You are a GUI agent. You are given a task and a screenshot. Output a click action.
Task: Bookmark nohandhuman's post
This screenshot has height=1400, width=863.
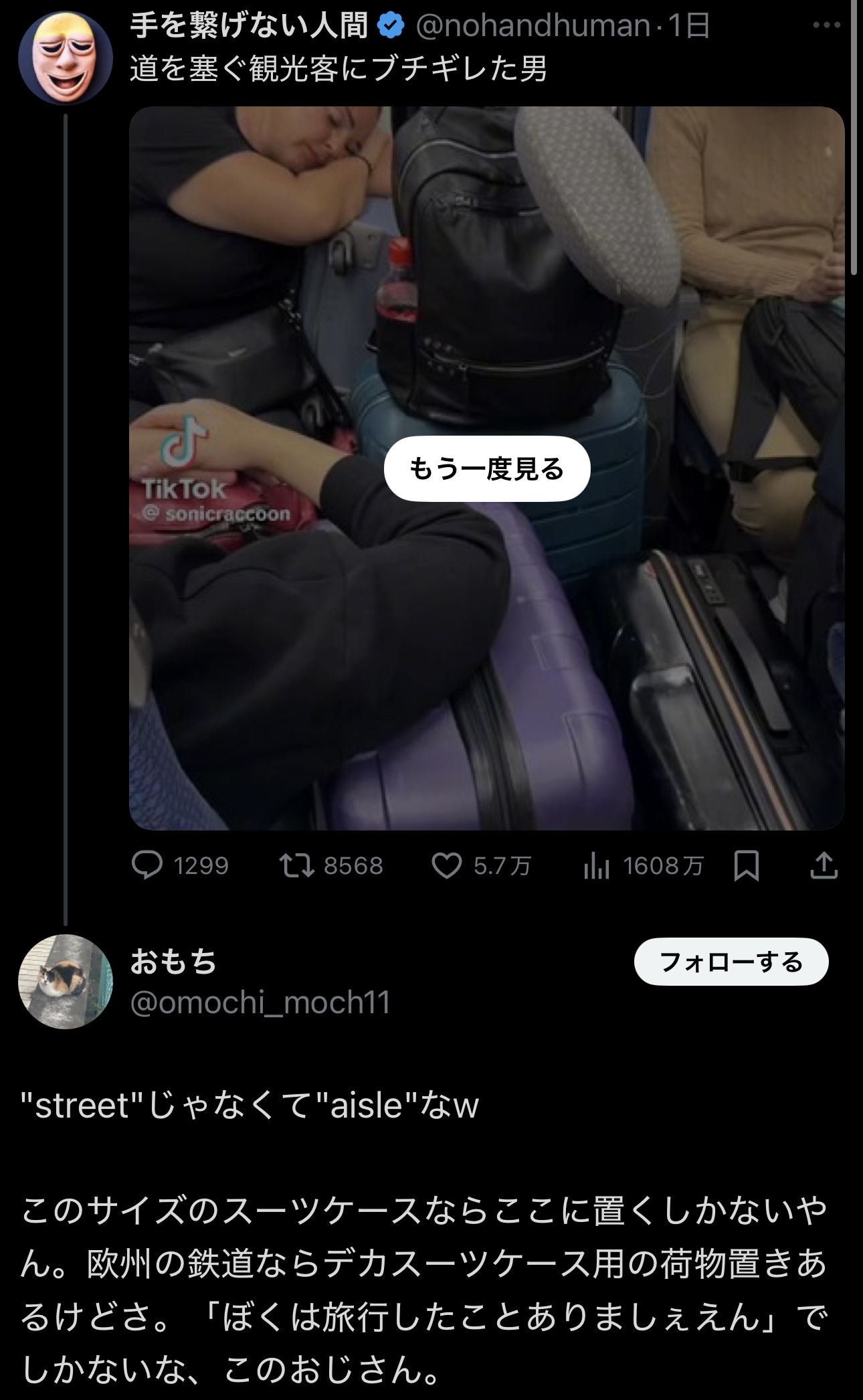pos(746,865)
